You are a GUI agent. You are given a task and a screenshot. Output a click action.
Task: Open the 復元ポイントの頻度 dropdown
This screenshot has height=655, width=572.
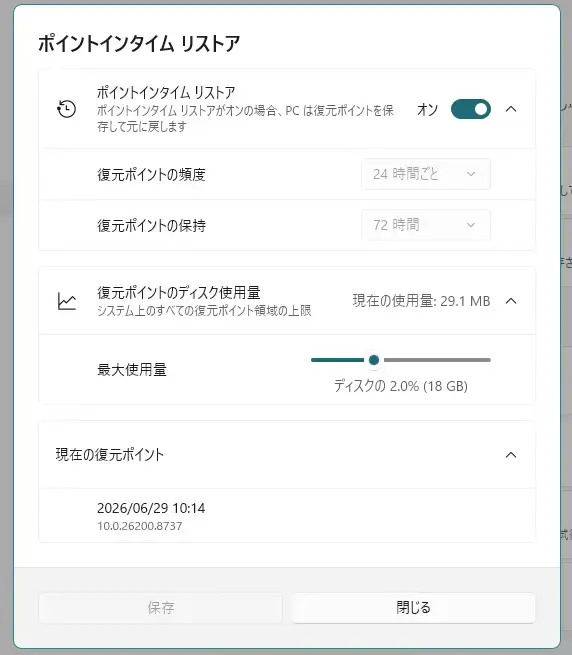[x=426, y=174]
